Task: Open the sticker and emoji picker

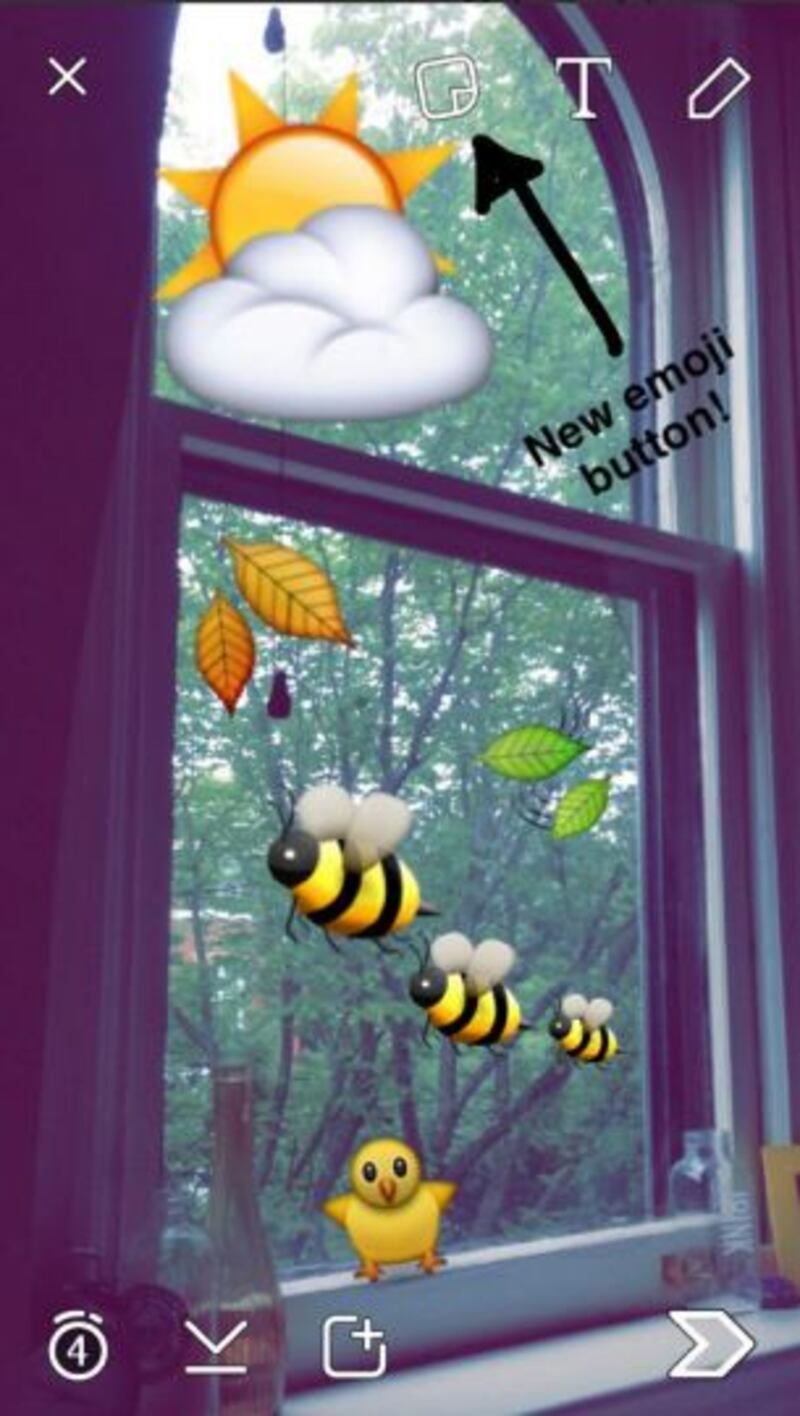Action: tap(445, 88)
